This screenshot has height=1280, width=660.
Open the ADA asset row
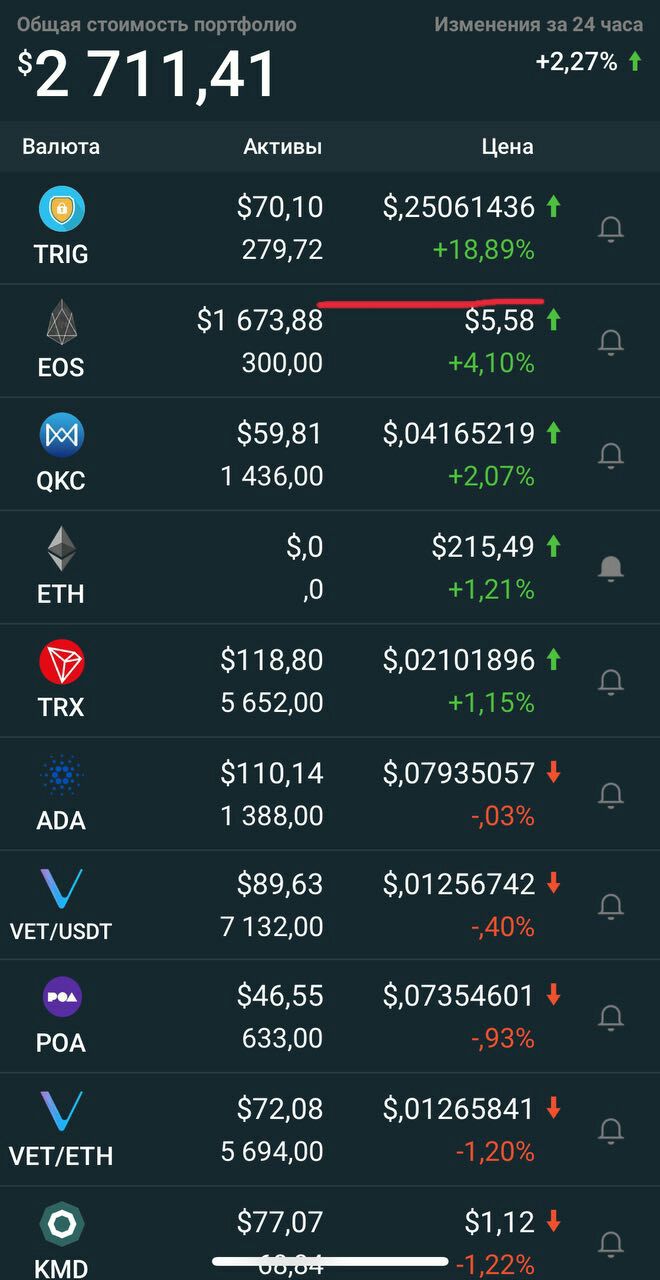330,794
